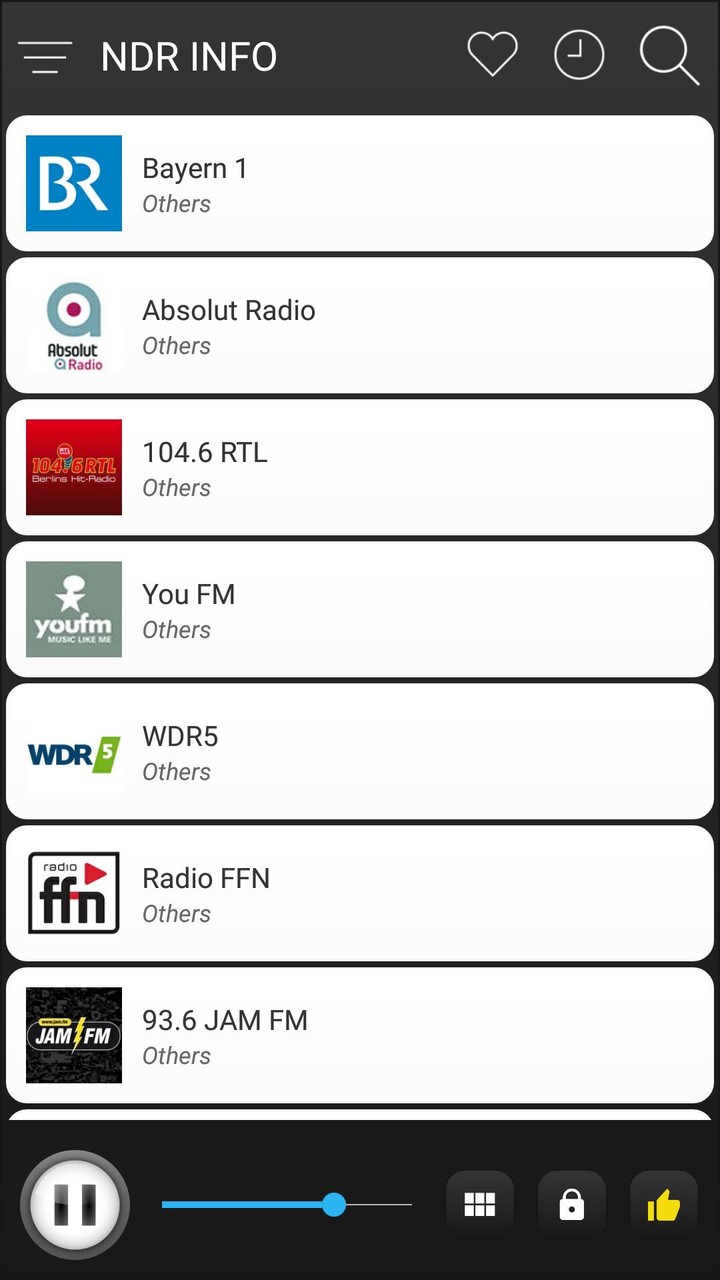Adjust the volume slider
This screenshot has height=1280, width=720.
(333, 1205)
